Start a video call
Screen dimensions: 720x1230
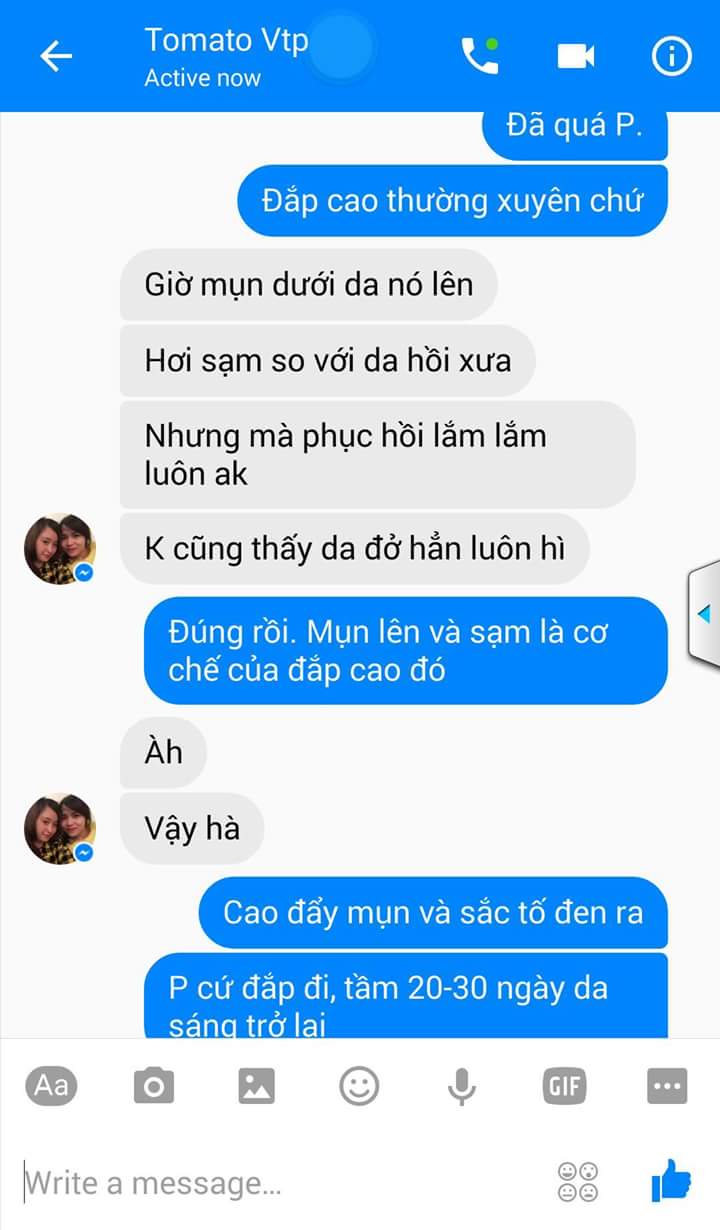tap(576, 56)
